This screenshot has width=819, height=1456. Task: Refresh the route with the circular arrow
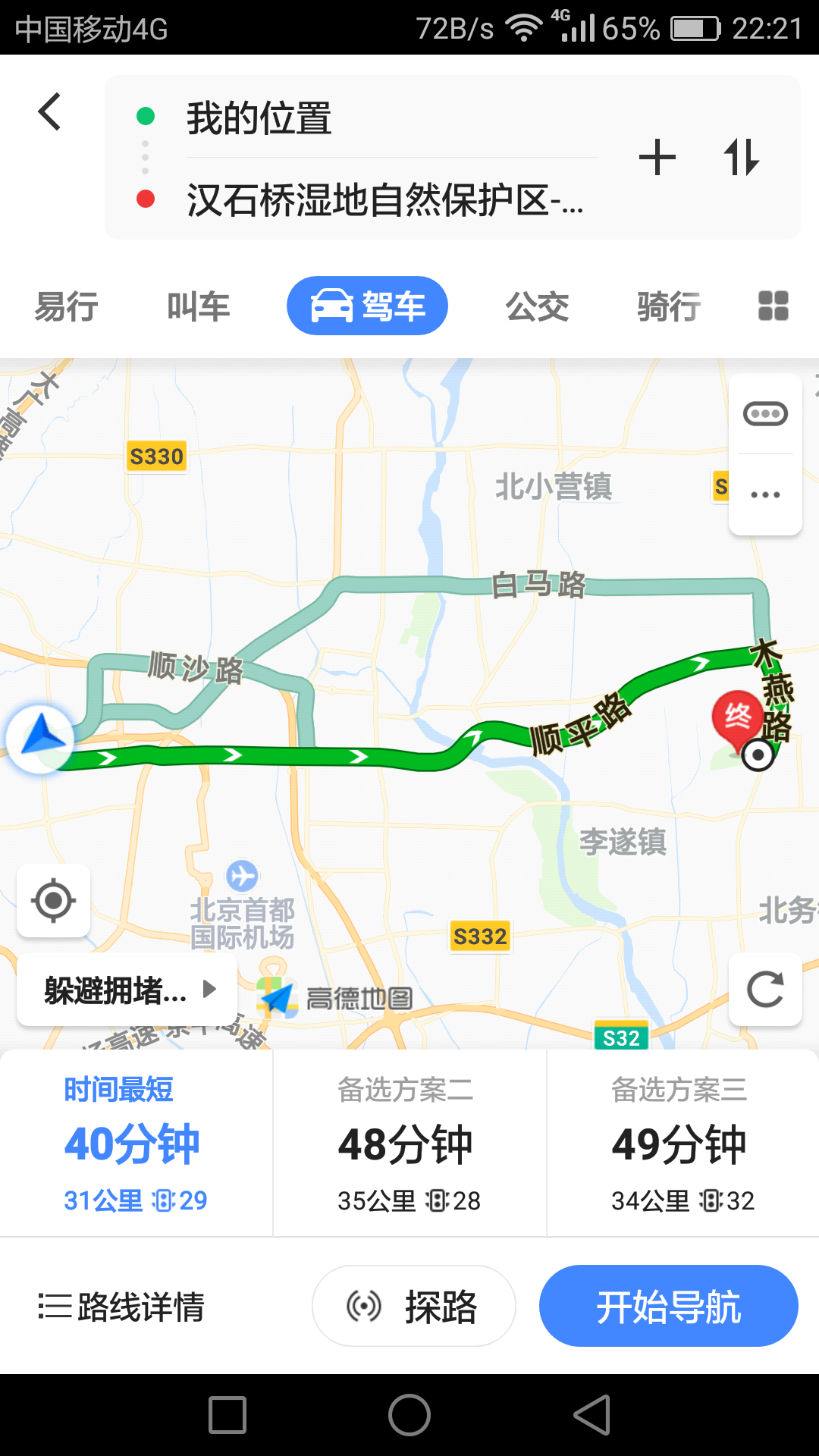(765, 990)
